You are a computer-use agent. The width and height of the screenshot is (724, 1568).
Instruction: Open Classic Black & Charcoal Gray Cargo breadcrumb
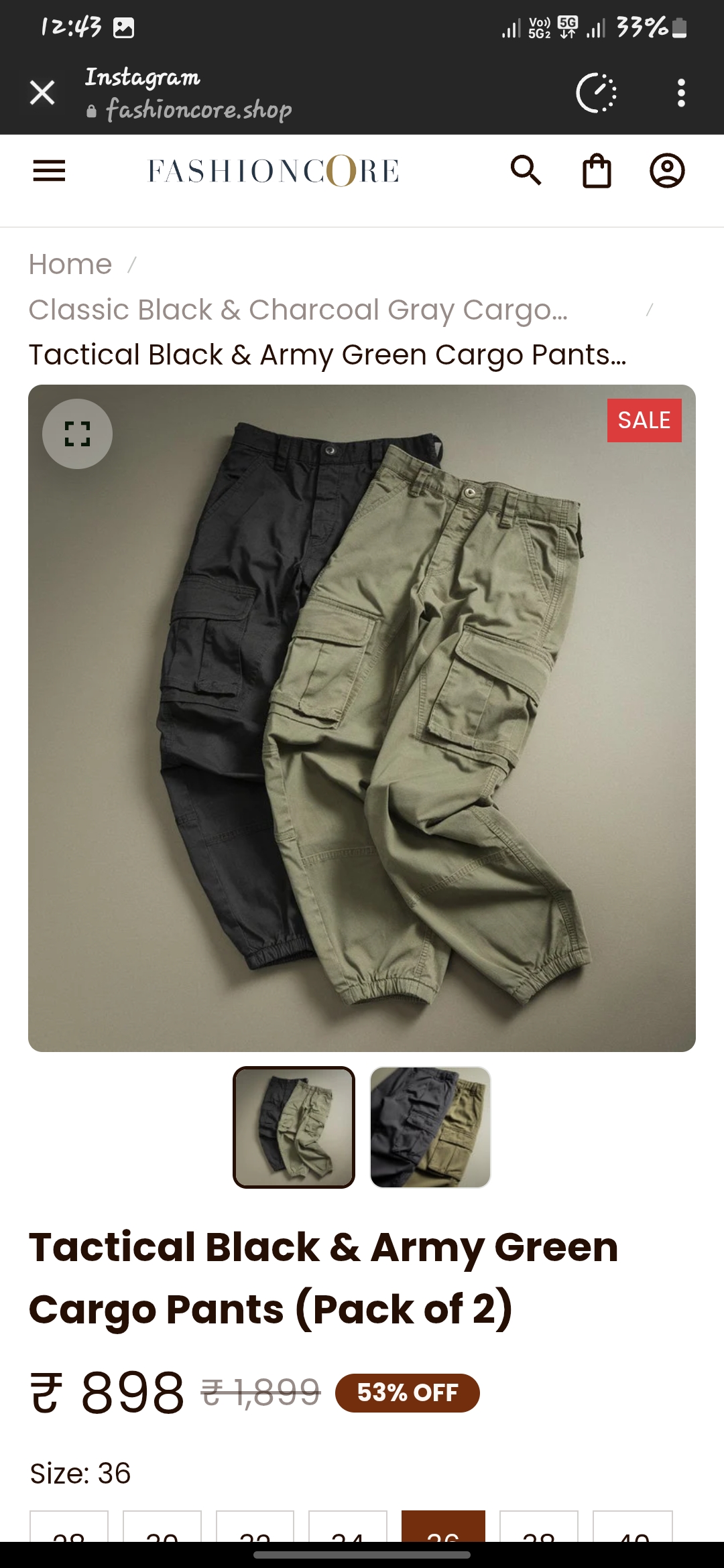(x=298, y=310)
